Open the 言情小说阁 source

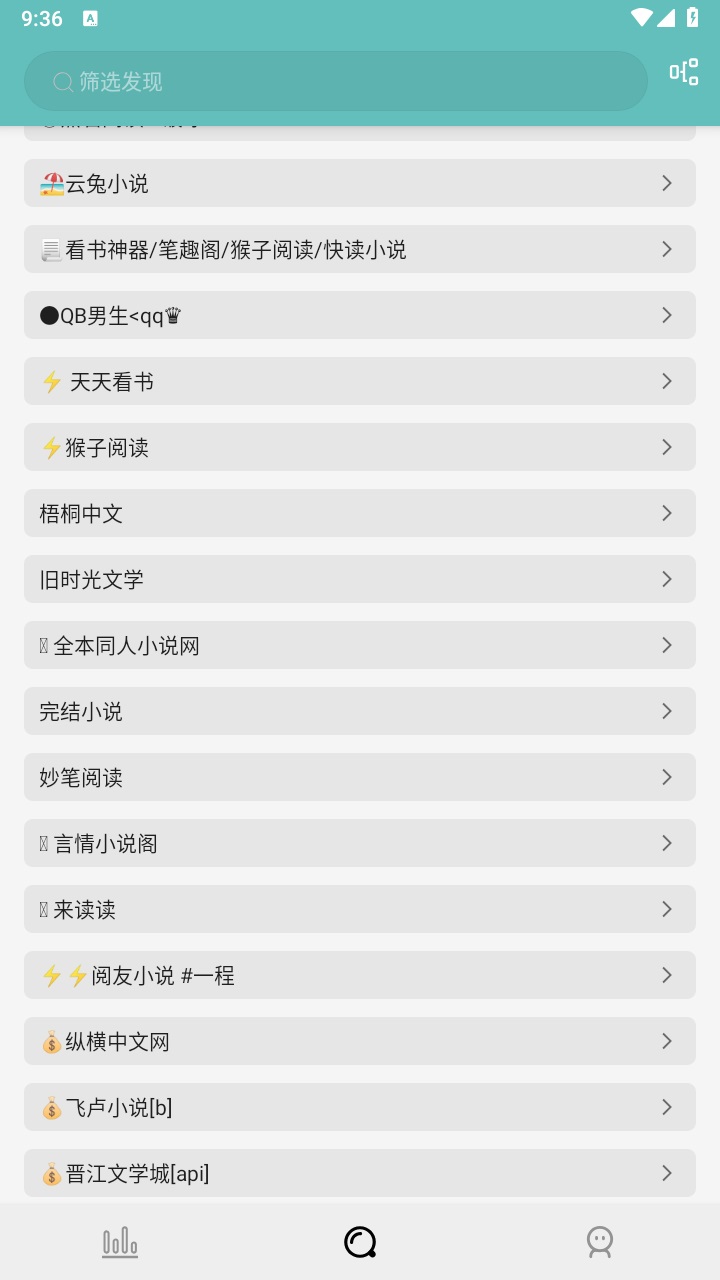point(360,843)
